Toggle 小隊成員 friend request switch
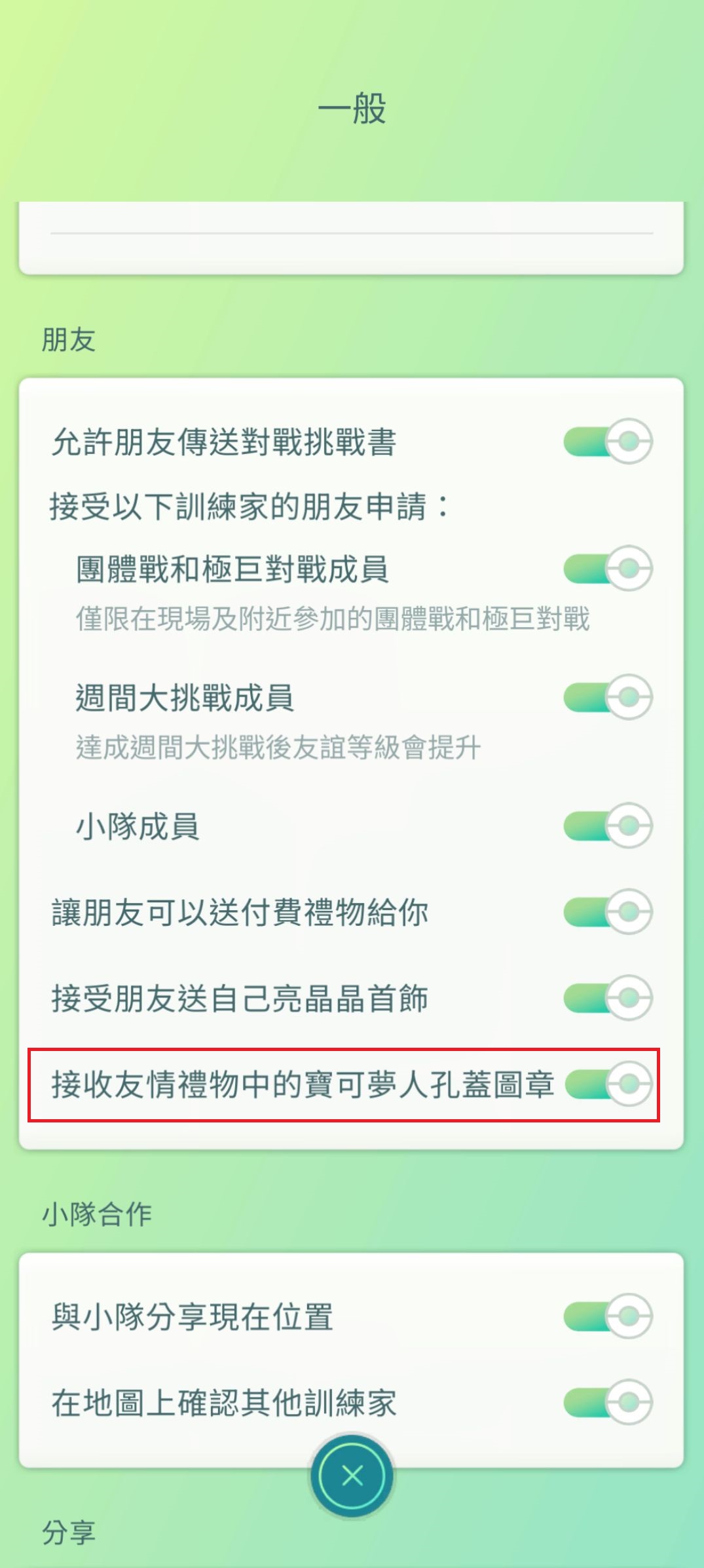This screenshot has height=1568, width=704. pyautogui.click(x=608, y=825)
